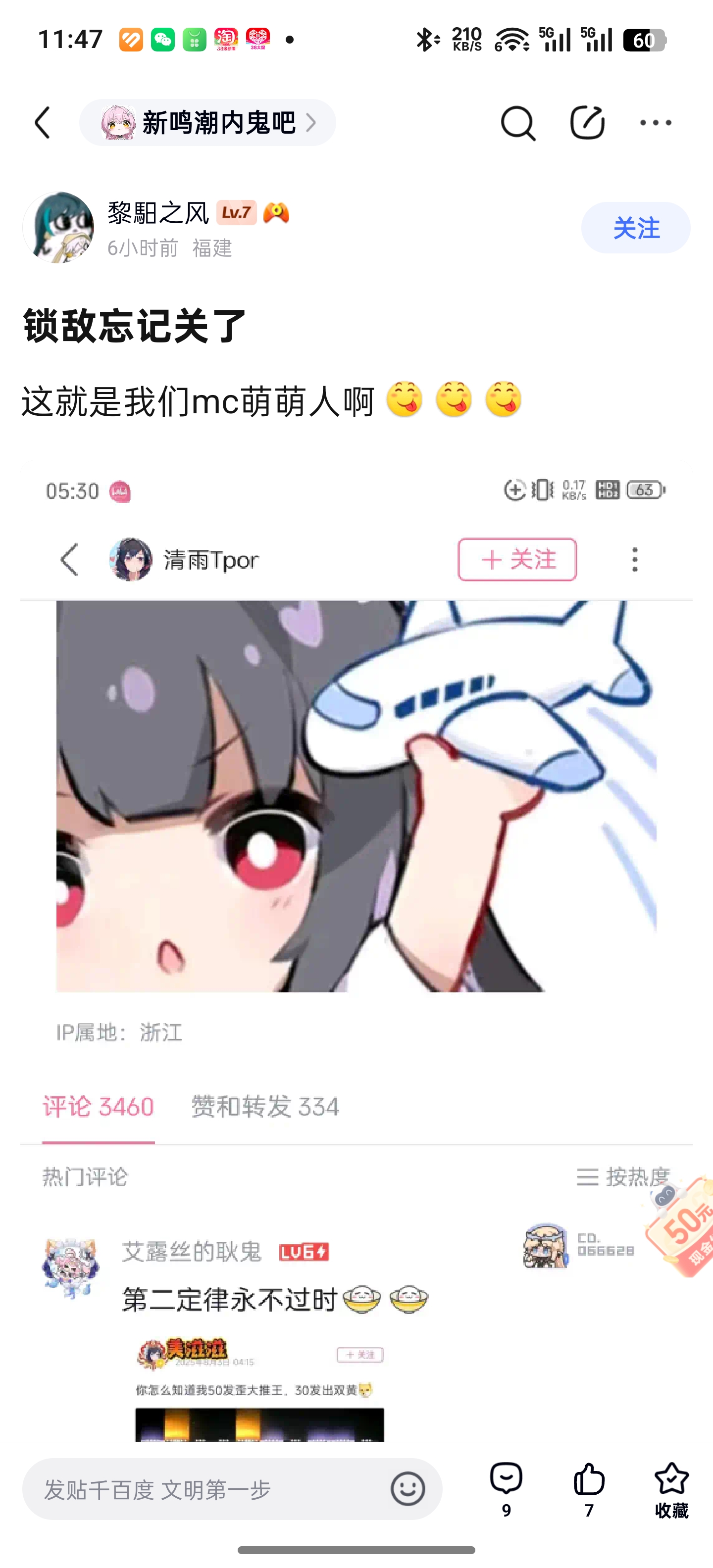This screenshot has width=713, height=1568.
Task: Open the posted screenshot image
Action: coord(356,852)
